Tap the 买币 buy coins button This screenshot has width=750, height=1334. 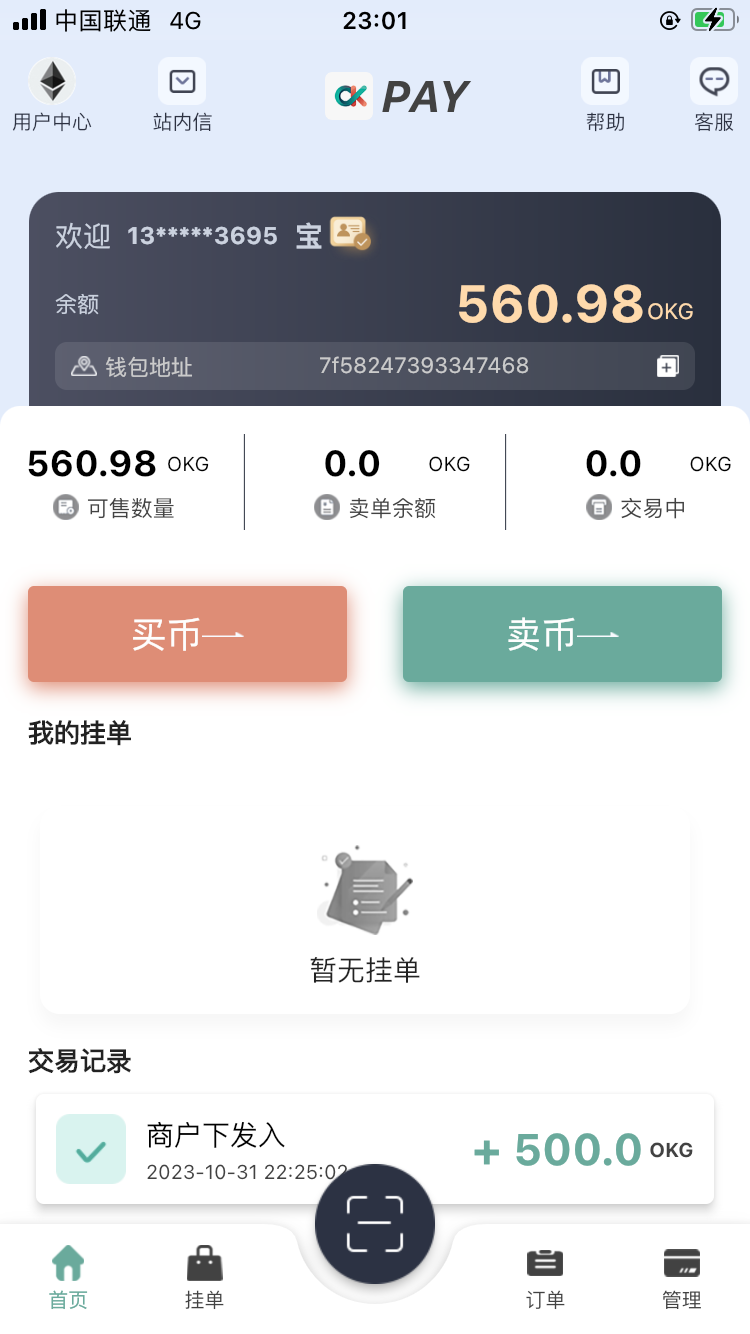point(187,634)
